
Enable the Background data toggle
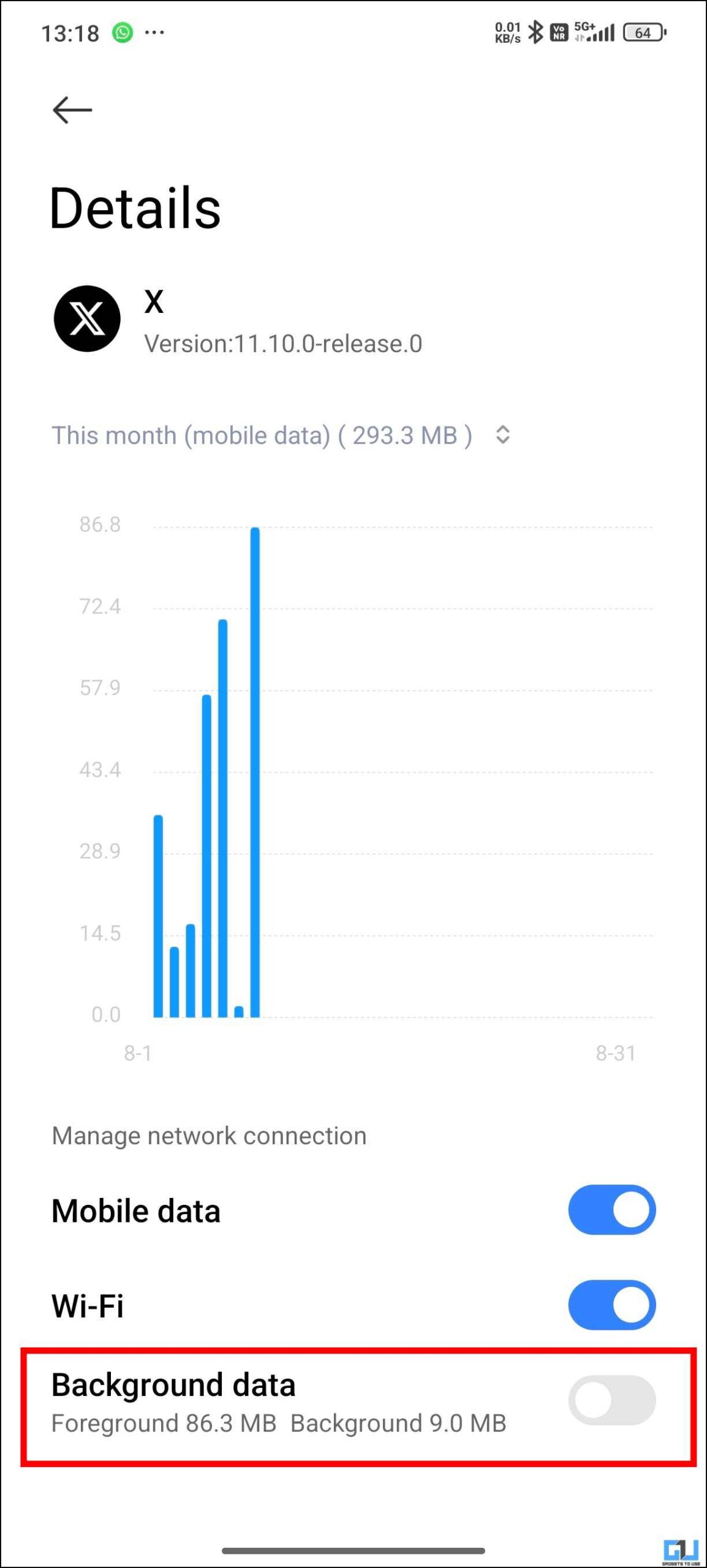[x=611, y=1400]
